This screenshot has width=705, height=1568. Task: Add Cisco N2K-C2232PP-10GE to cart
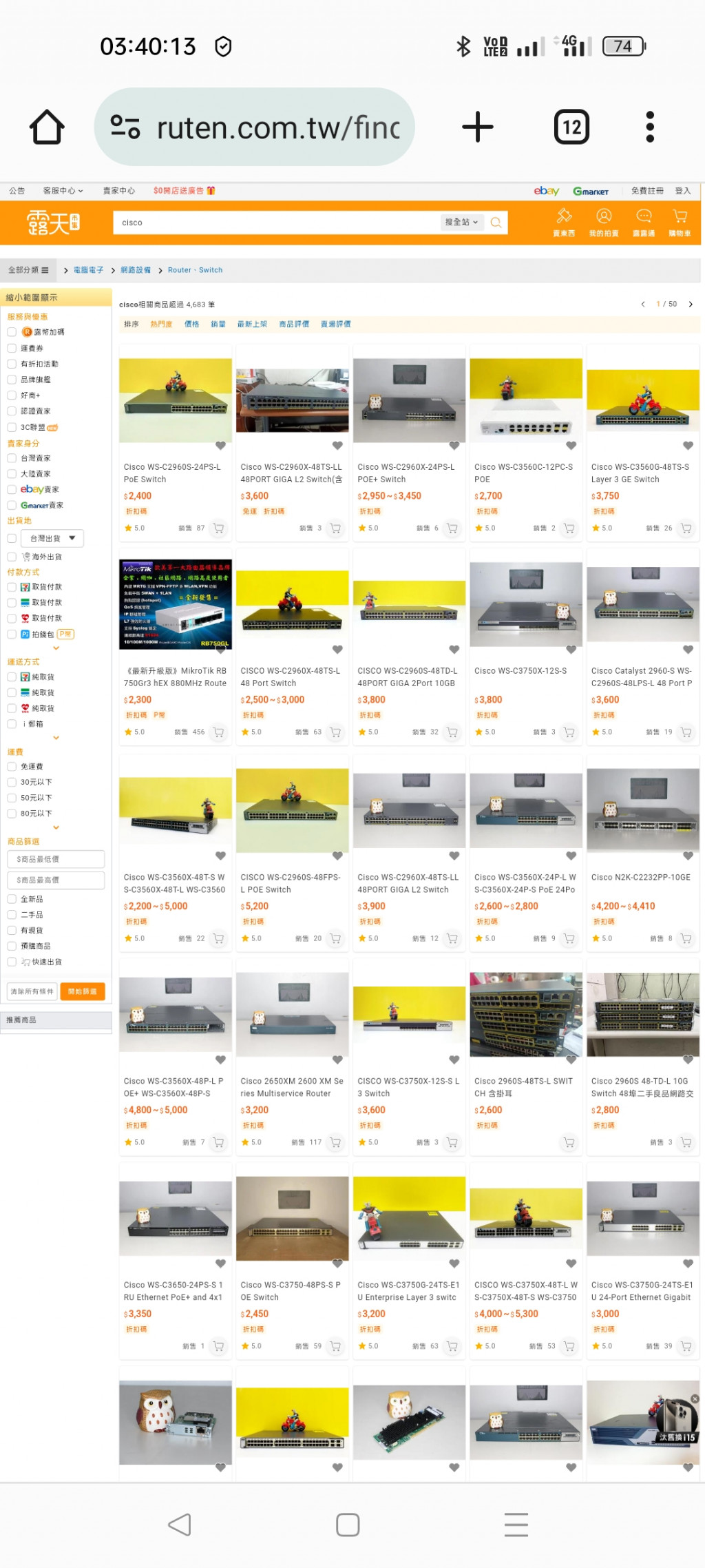pyautogui.click(x=686, y=938)
